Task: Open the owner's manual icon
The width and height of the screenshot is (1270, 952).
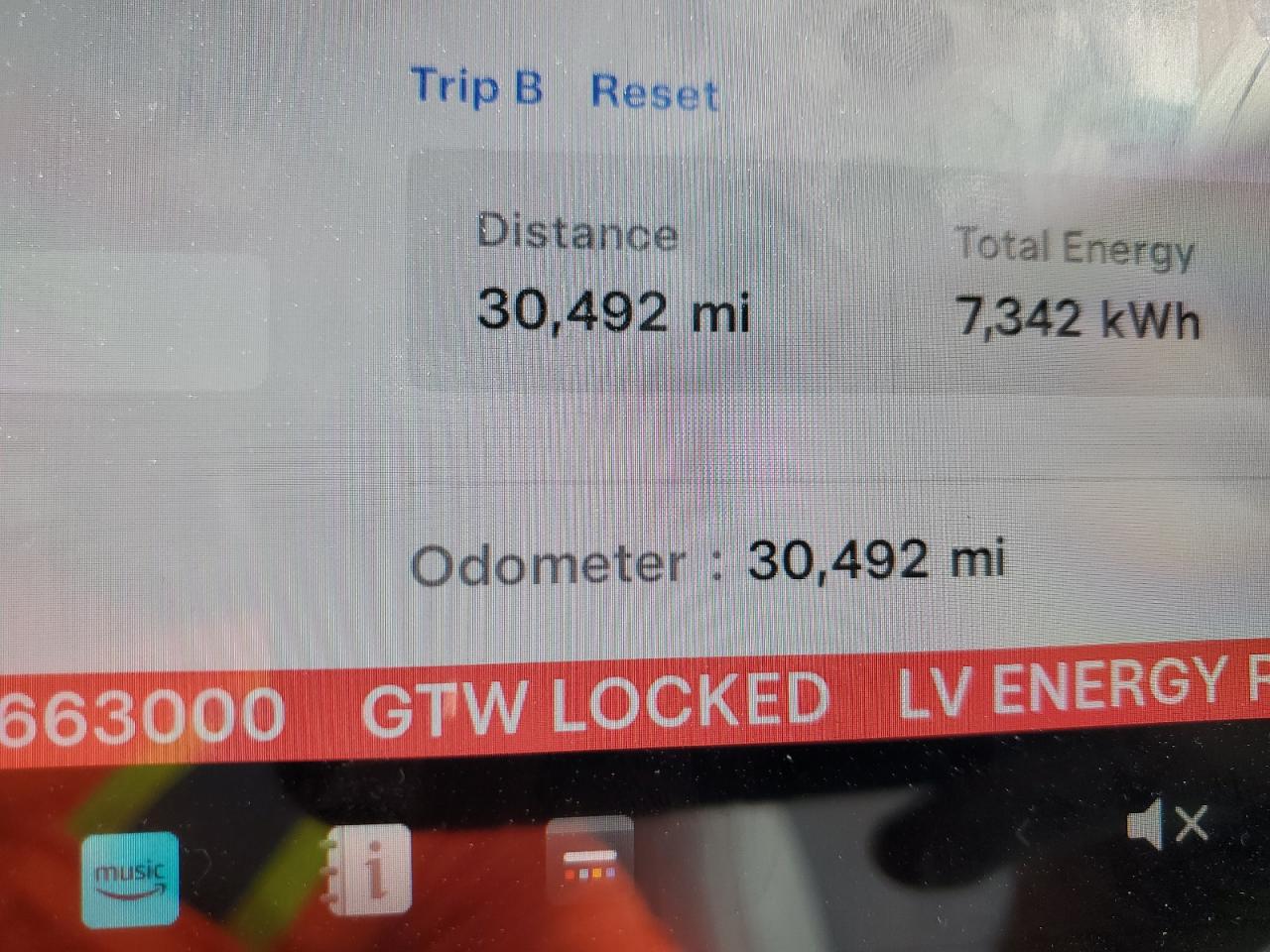Action: click(x=369, y=871)
